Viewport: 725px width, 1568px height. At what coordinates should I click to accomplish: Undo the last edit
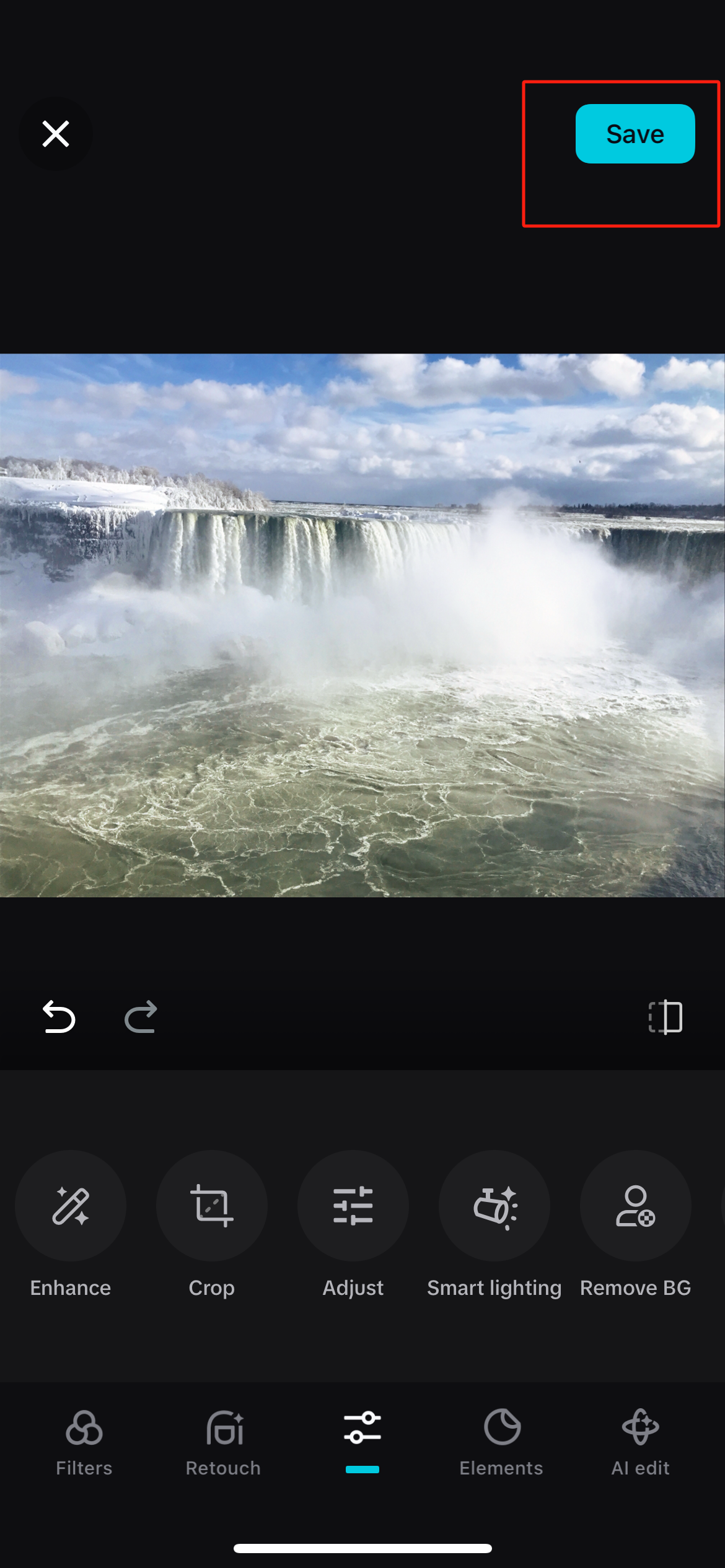coord(58,1016)
